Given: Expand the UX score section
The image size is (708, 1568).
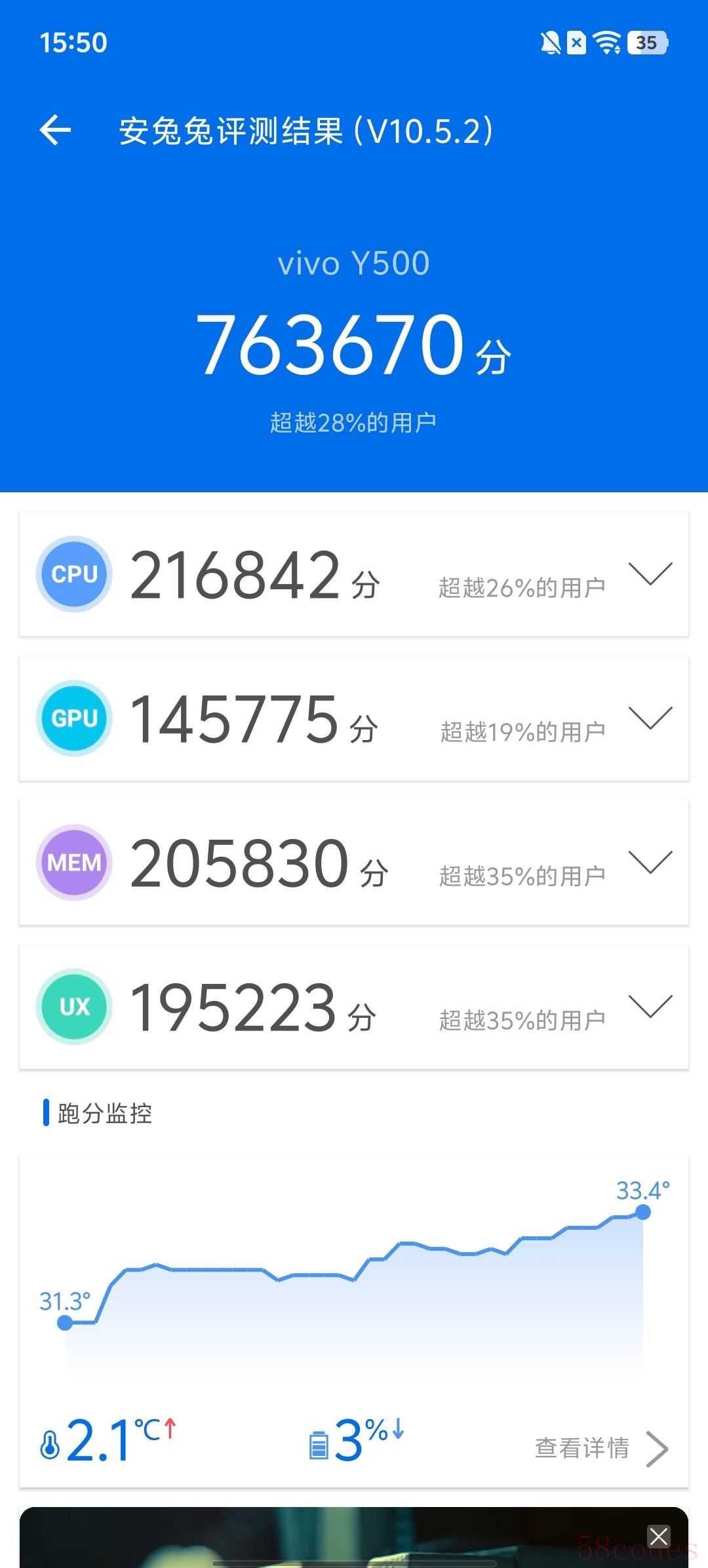Looking at the screenshot, I should click(x=650, y=1006).
